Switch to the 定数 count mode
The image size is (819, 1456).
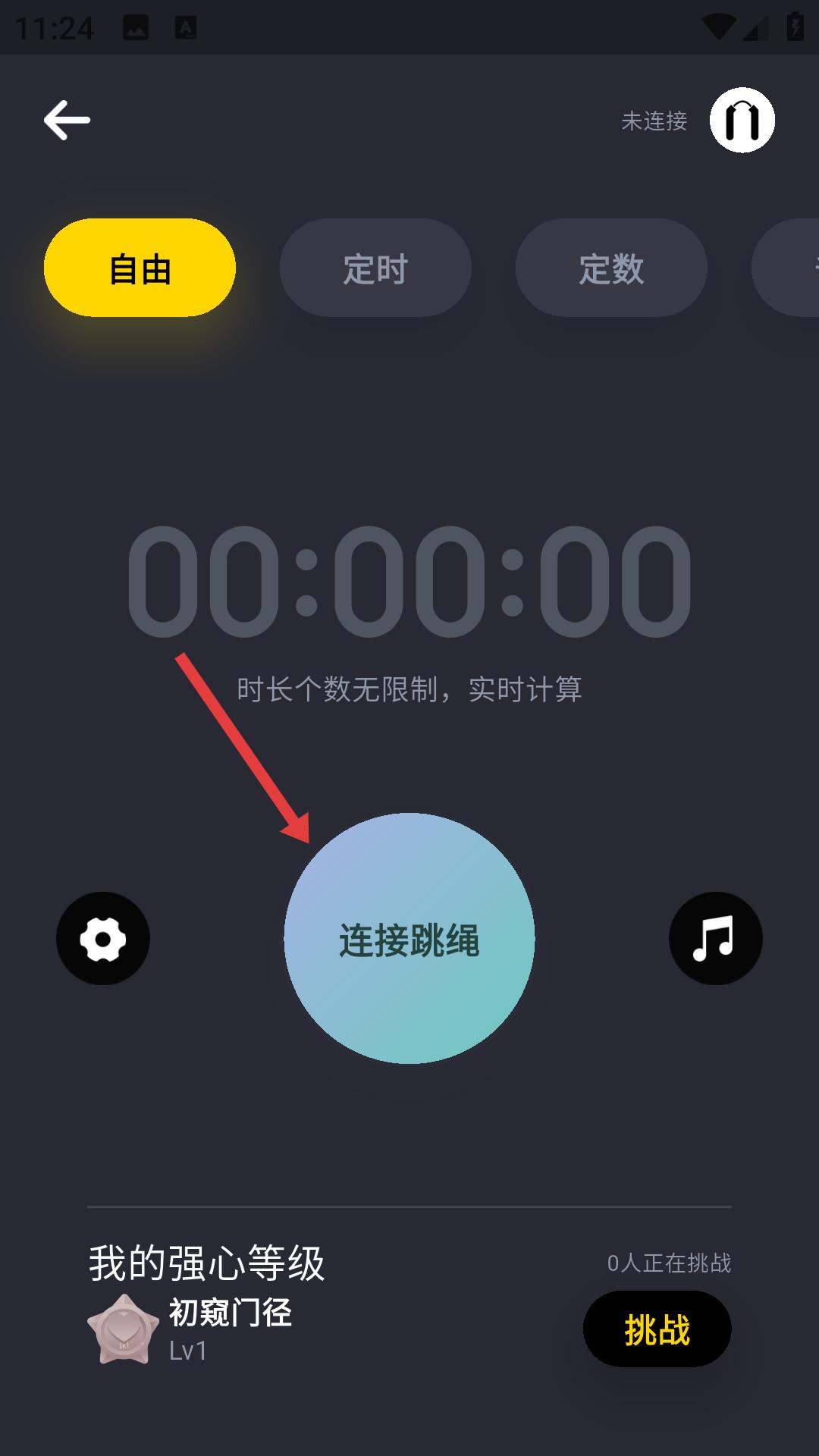[611, 268]
